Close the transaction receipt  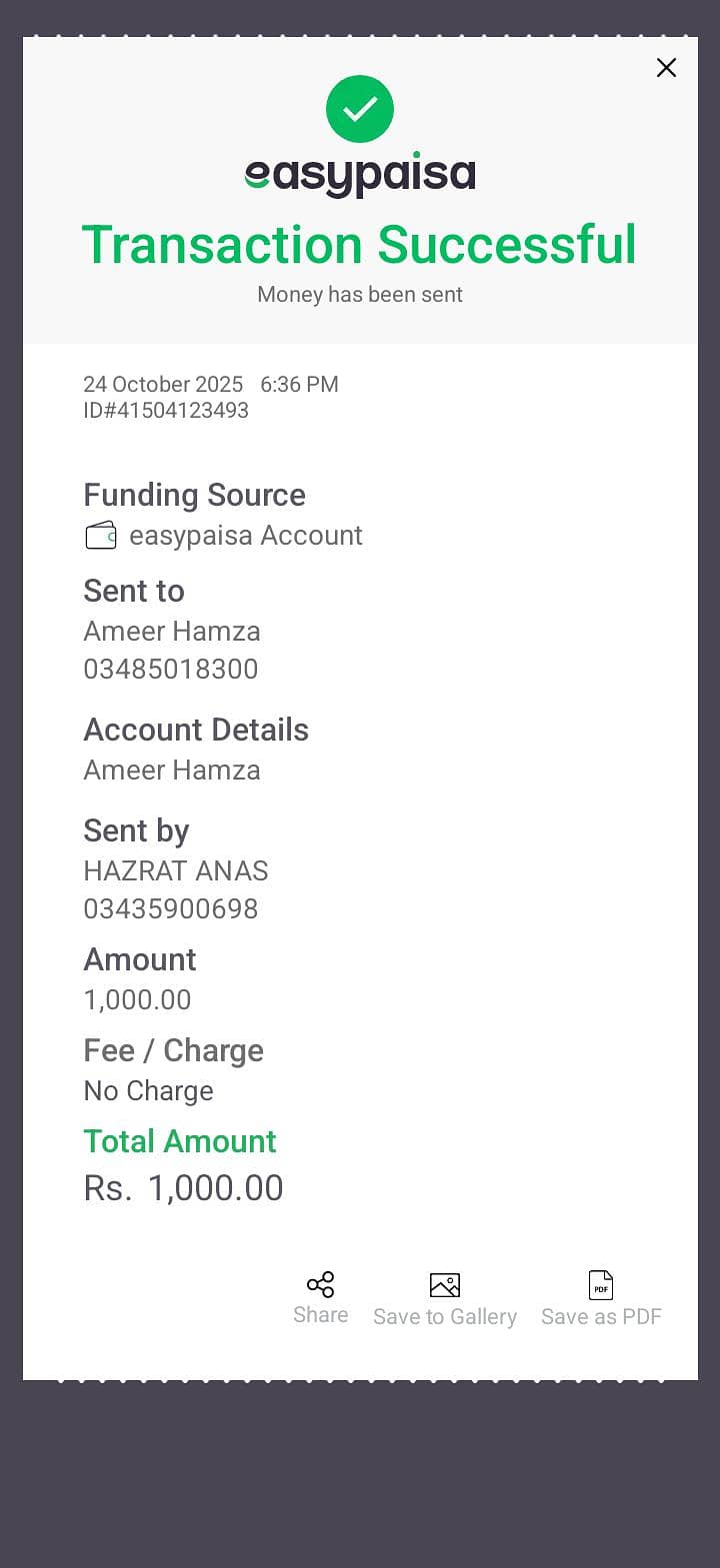pos(666,68)
